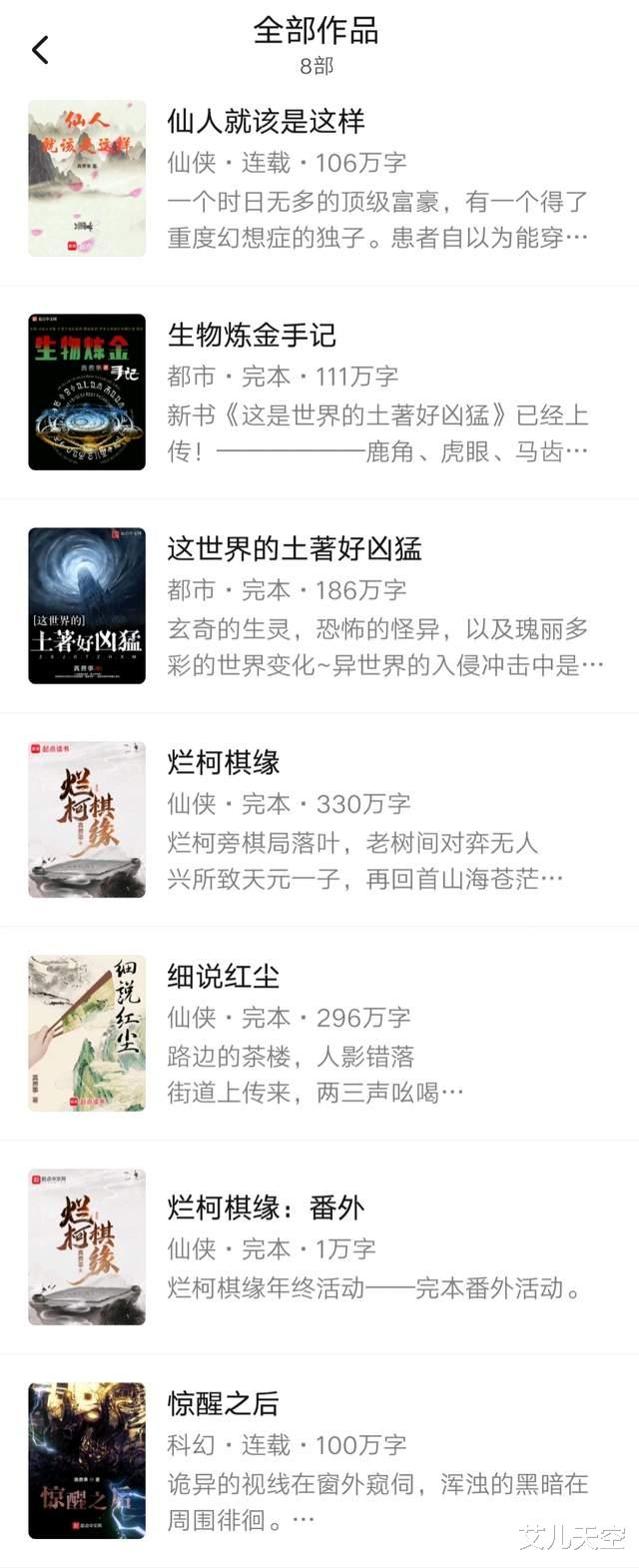Open the novel 仙人就该是这样
Viewport: 639px width, 1568px height.
266,122
